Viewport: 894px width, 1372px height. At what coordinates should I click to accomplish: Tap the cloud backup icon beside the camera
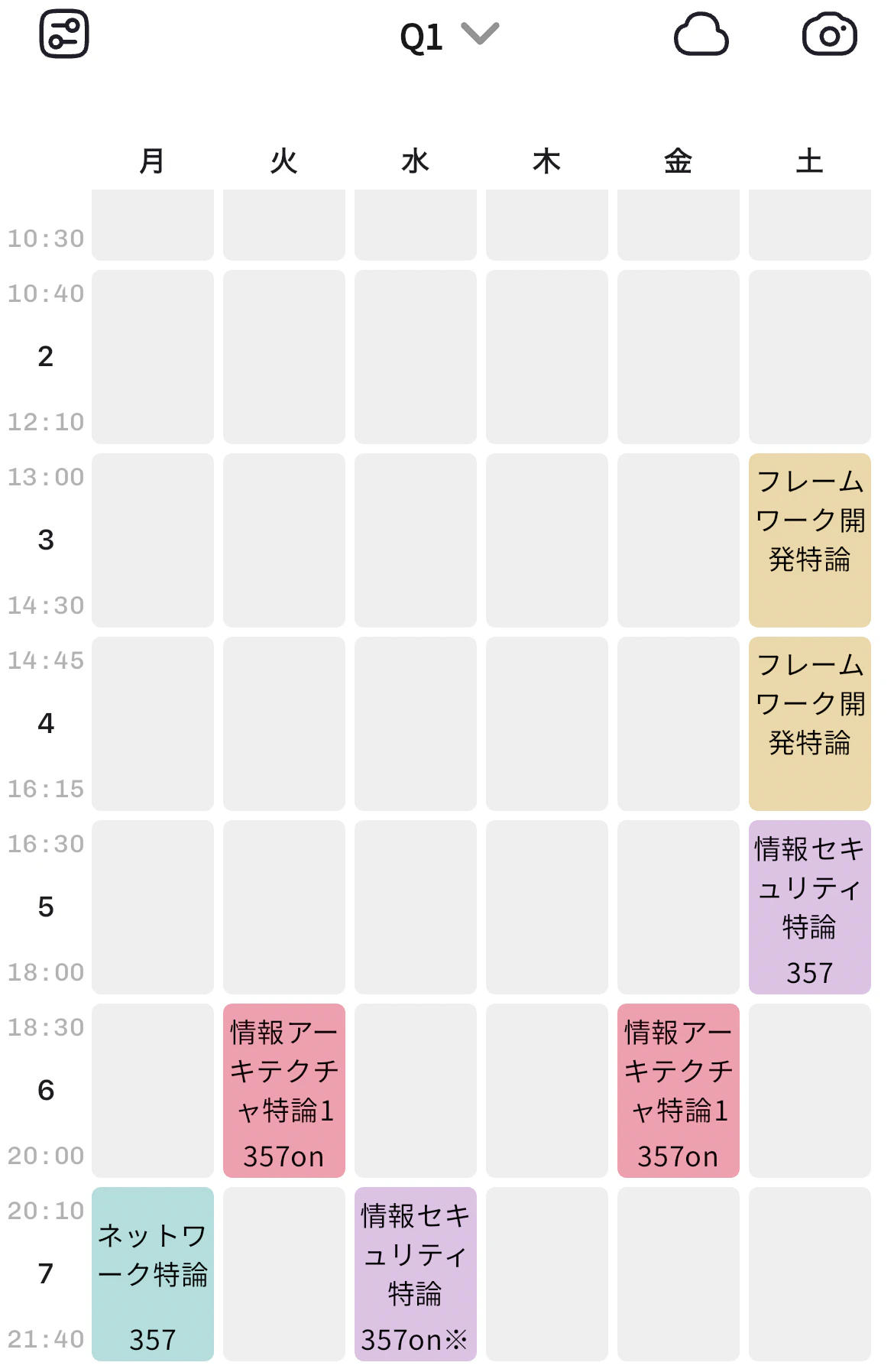coord(703,34)
